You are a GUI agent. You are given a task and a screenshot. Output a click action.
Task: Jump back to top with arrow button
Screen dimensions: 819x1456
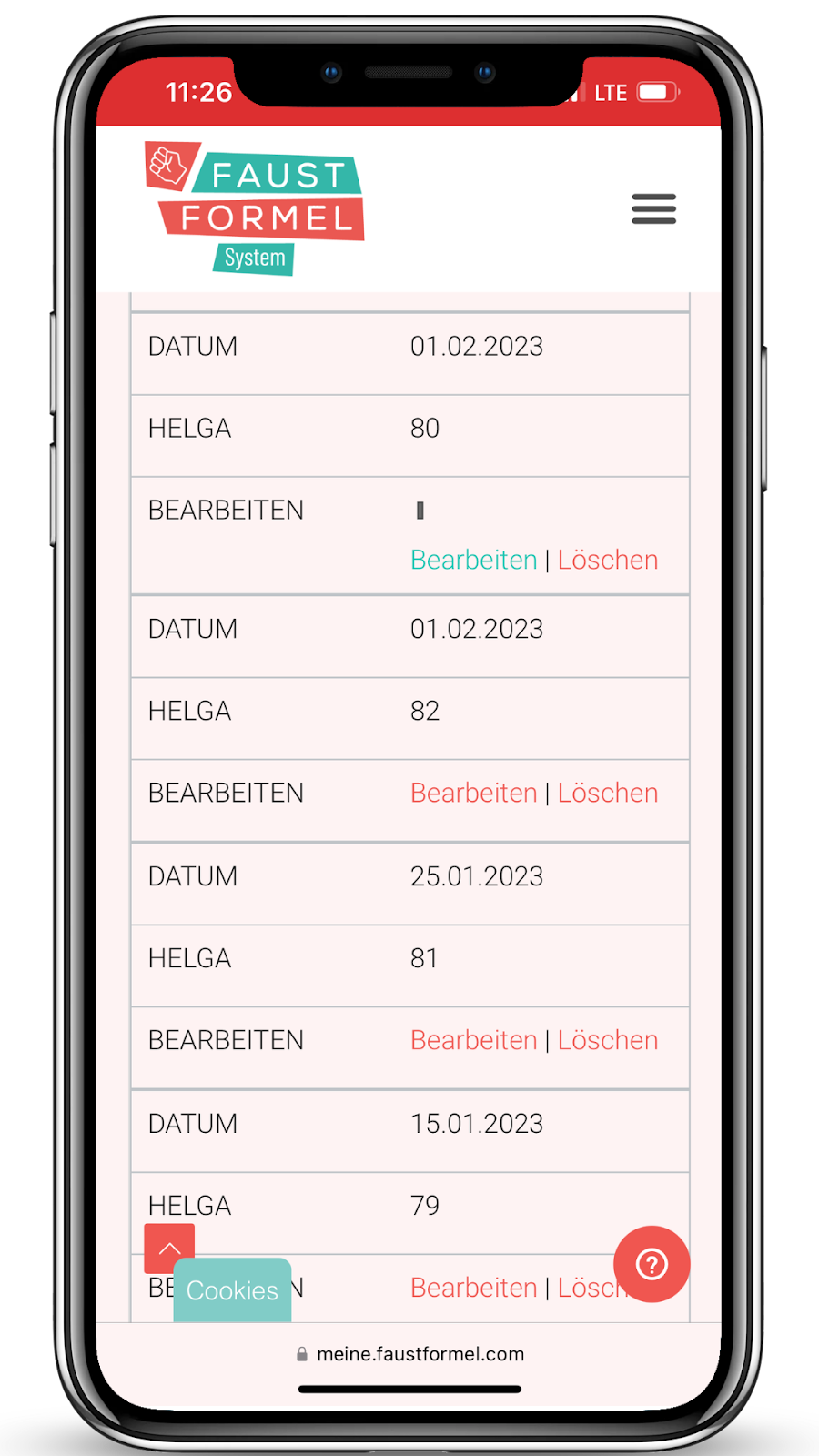(169, 1248)
